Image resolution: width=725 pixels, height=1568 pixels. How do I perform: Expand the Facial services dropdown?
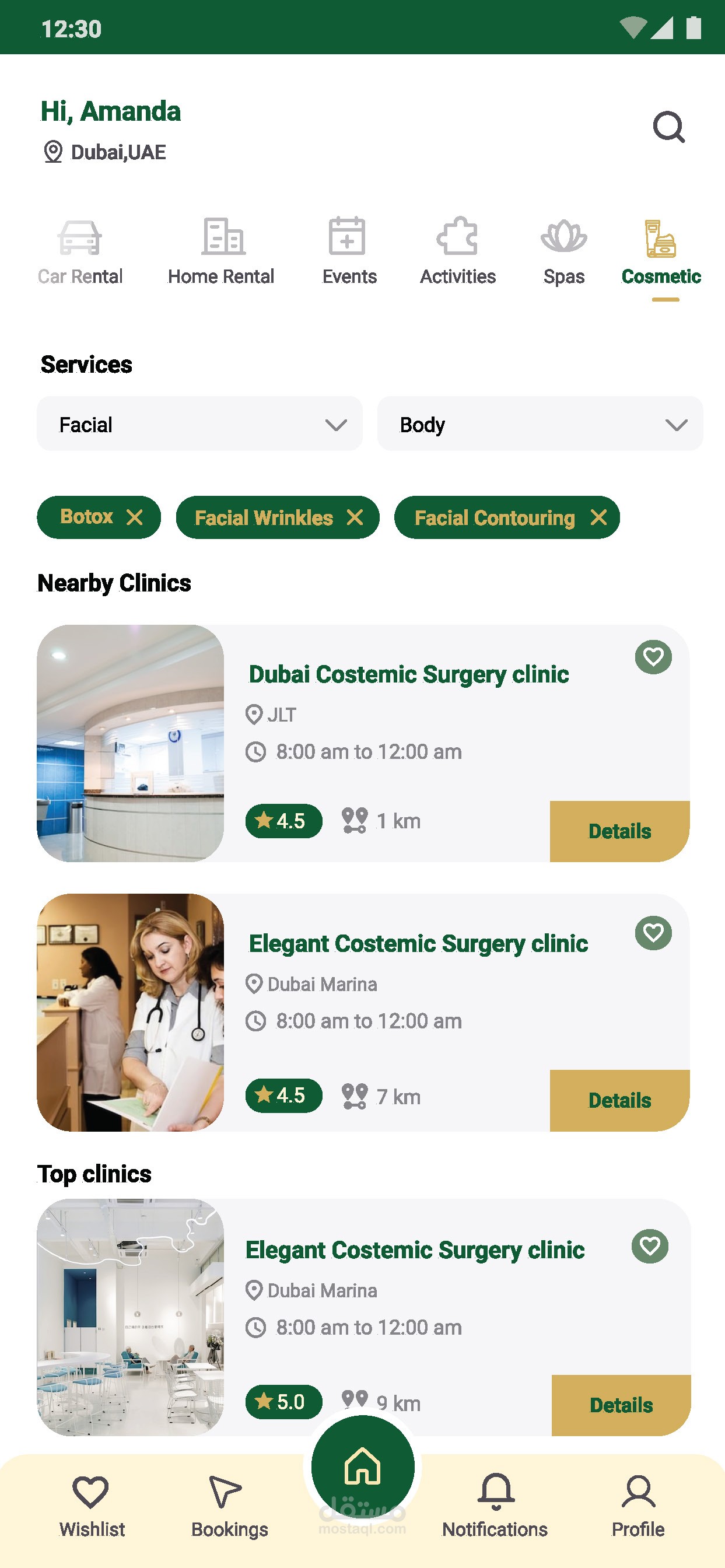pyautogui.click(x=199, y=424)
